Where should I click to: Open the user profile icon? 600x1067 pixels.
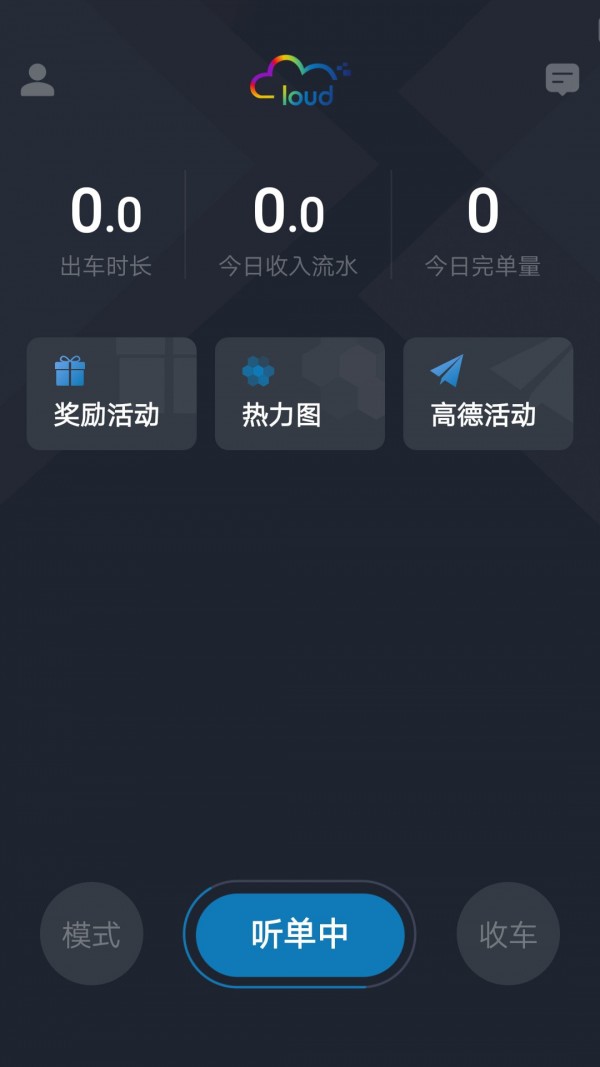point(37,80)
